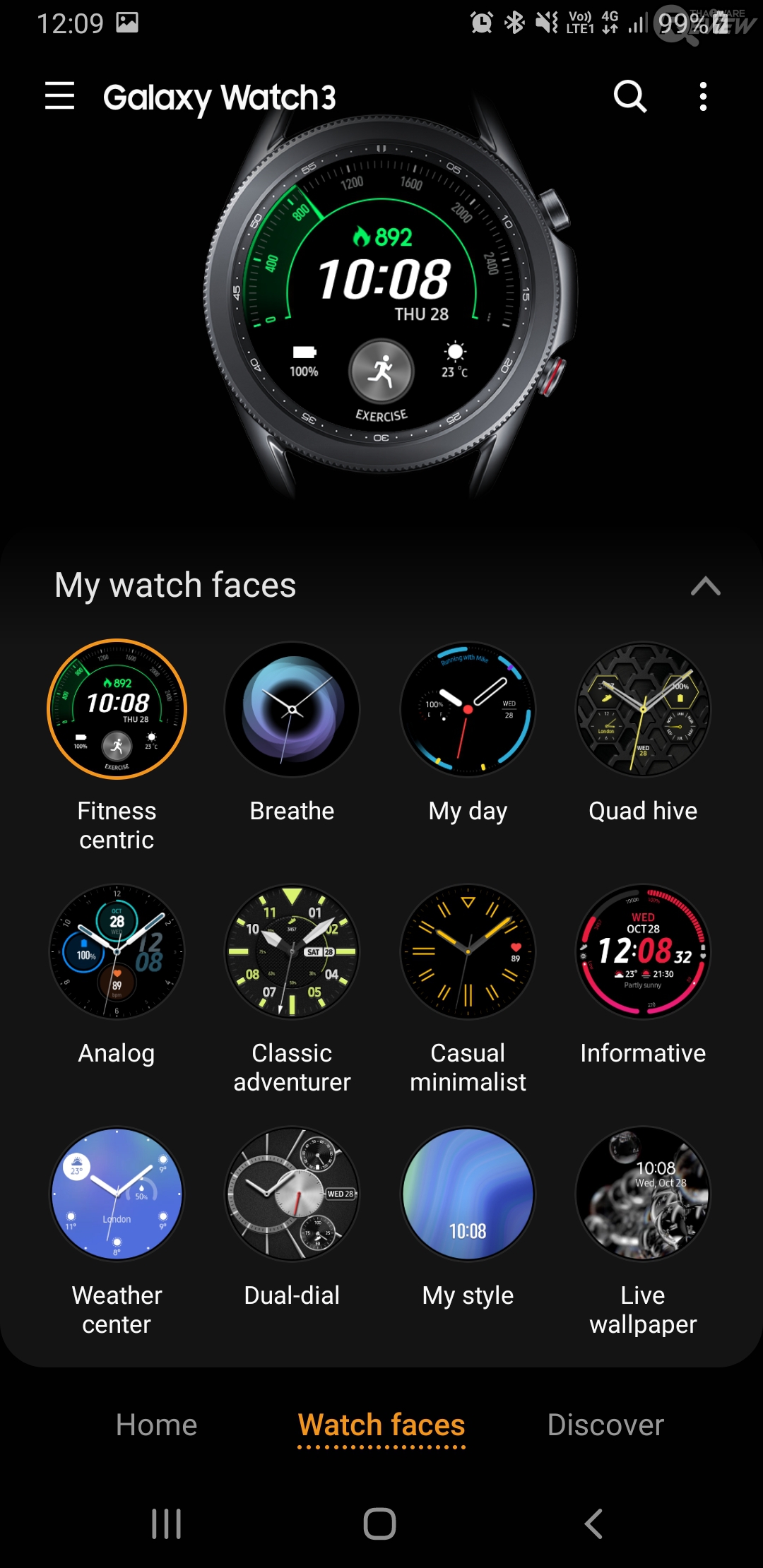Viewport: 763px width, 1568px height.
Task: Choose the Classic adventurer watch face
Action: pos(292,951)
